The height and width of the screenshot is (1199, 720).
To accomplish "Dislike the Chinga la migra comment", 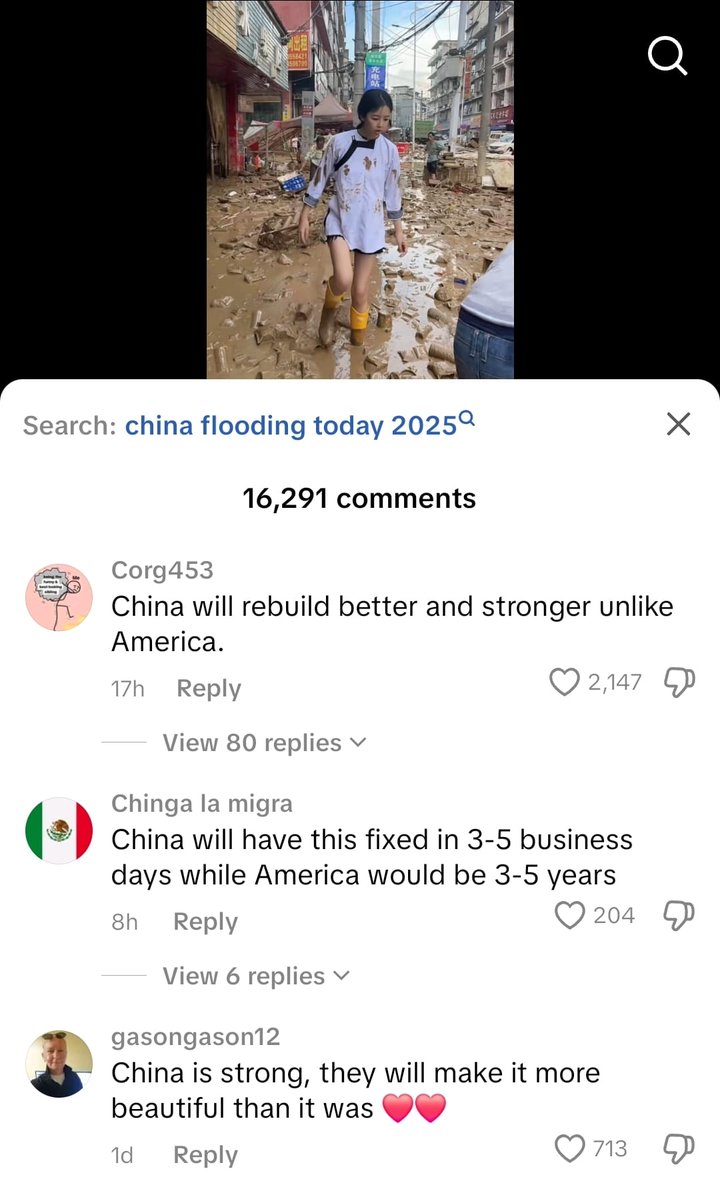I will click(679, 915).
